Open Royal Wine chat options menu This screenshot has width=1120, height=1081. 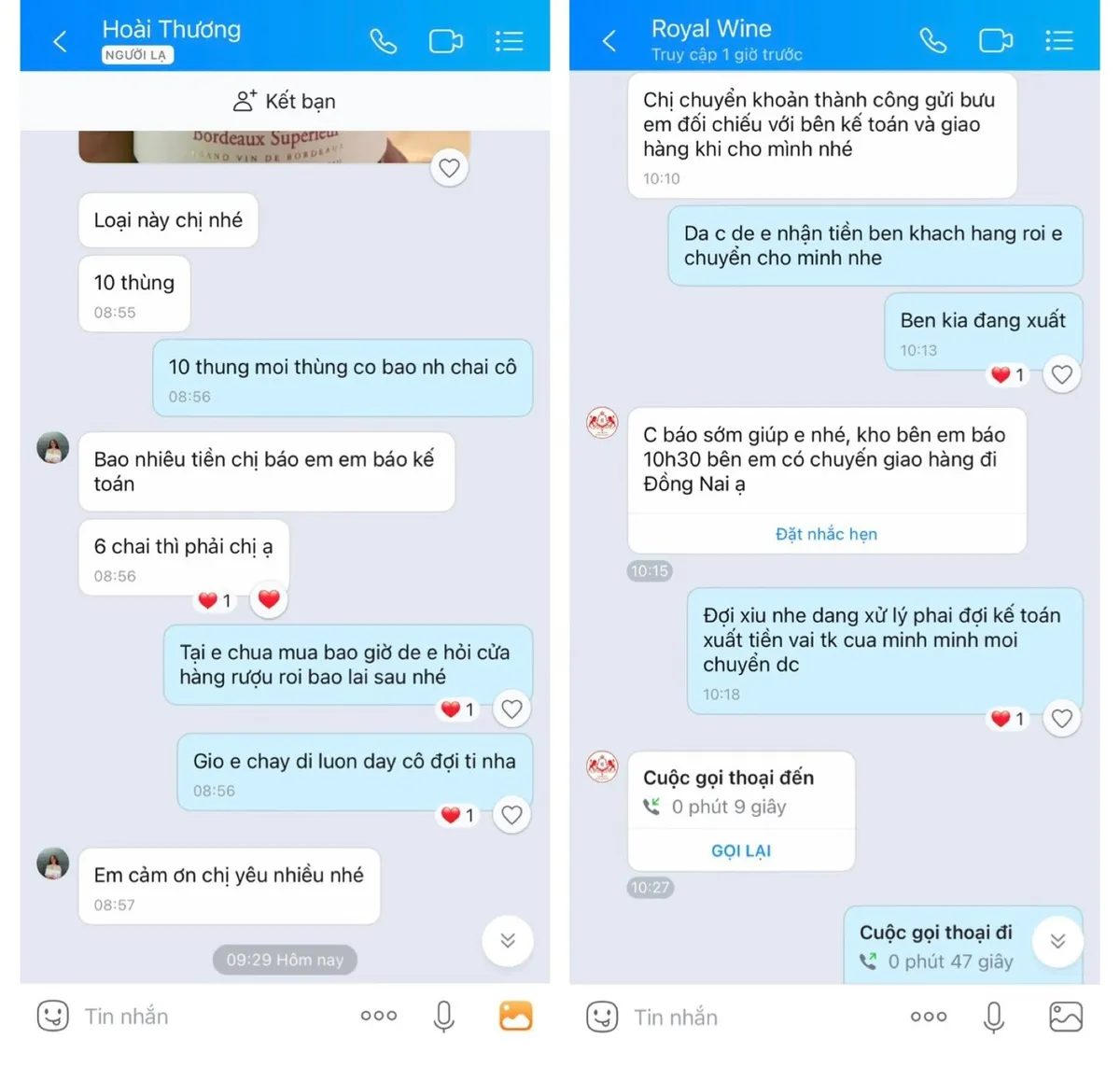click(1058, 40)
